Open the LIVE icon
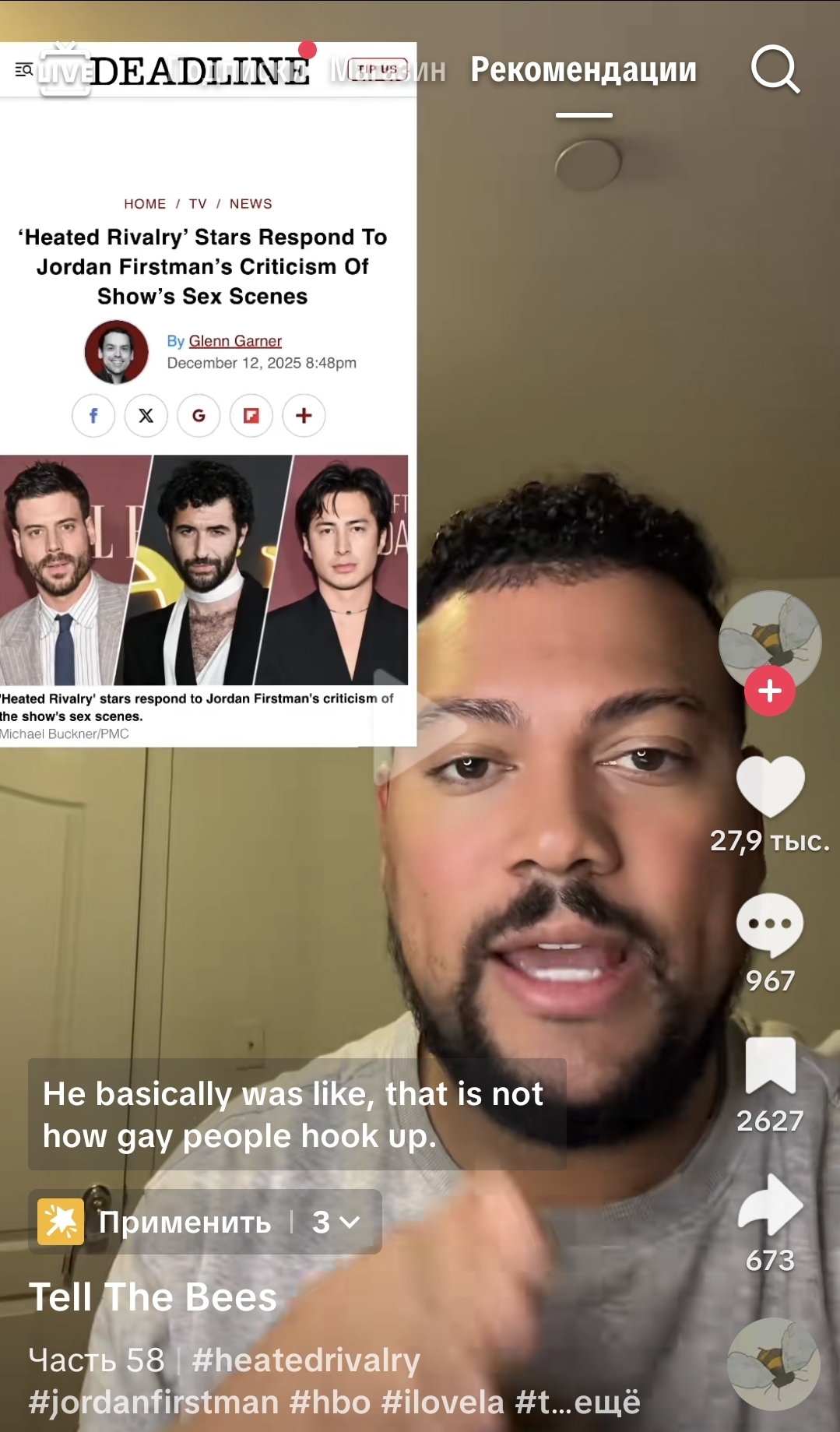 65,72
